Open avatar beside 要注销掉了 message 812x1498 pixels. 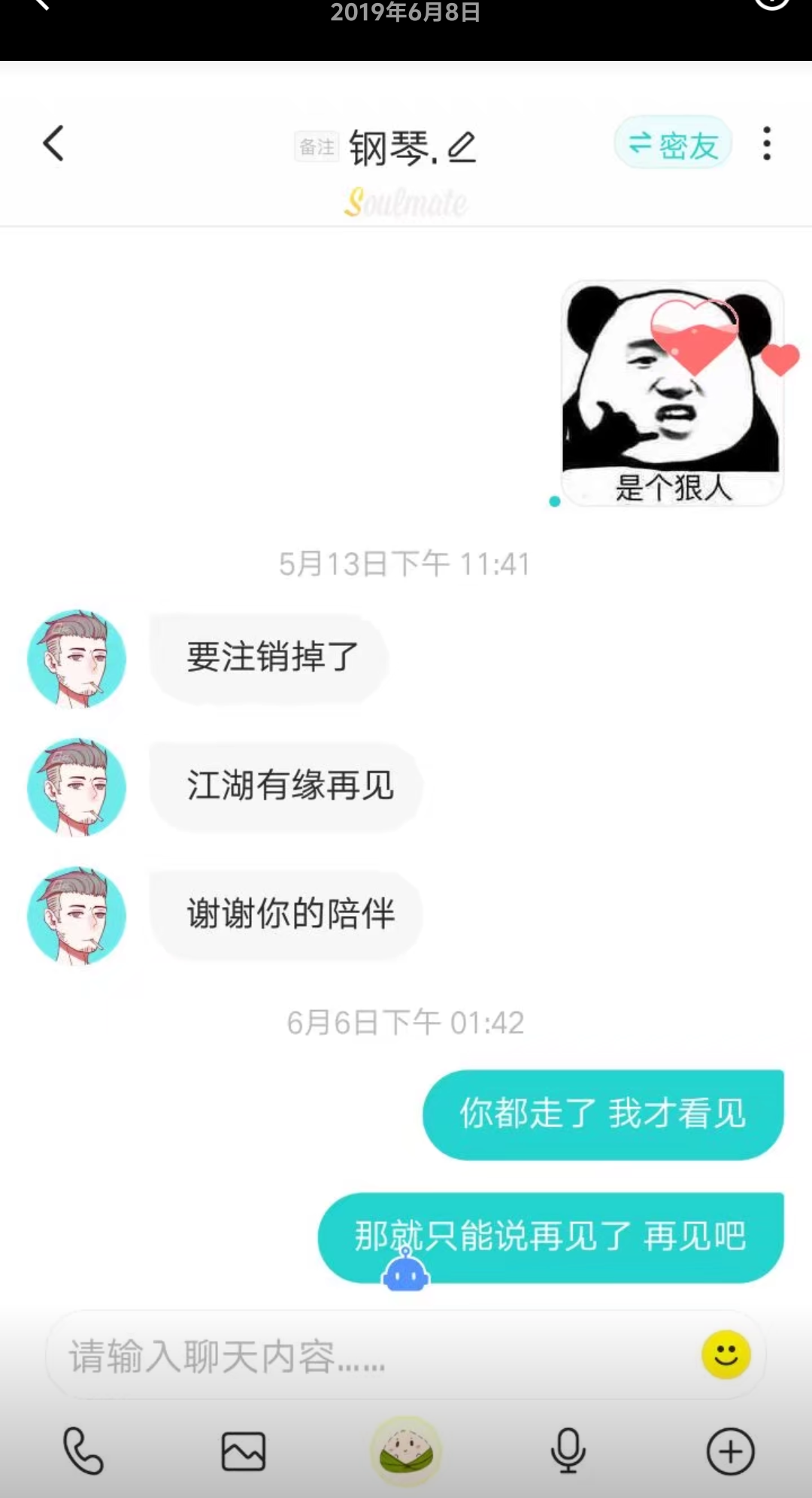pyautogui.click(x=77, y=659)
